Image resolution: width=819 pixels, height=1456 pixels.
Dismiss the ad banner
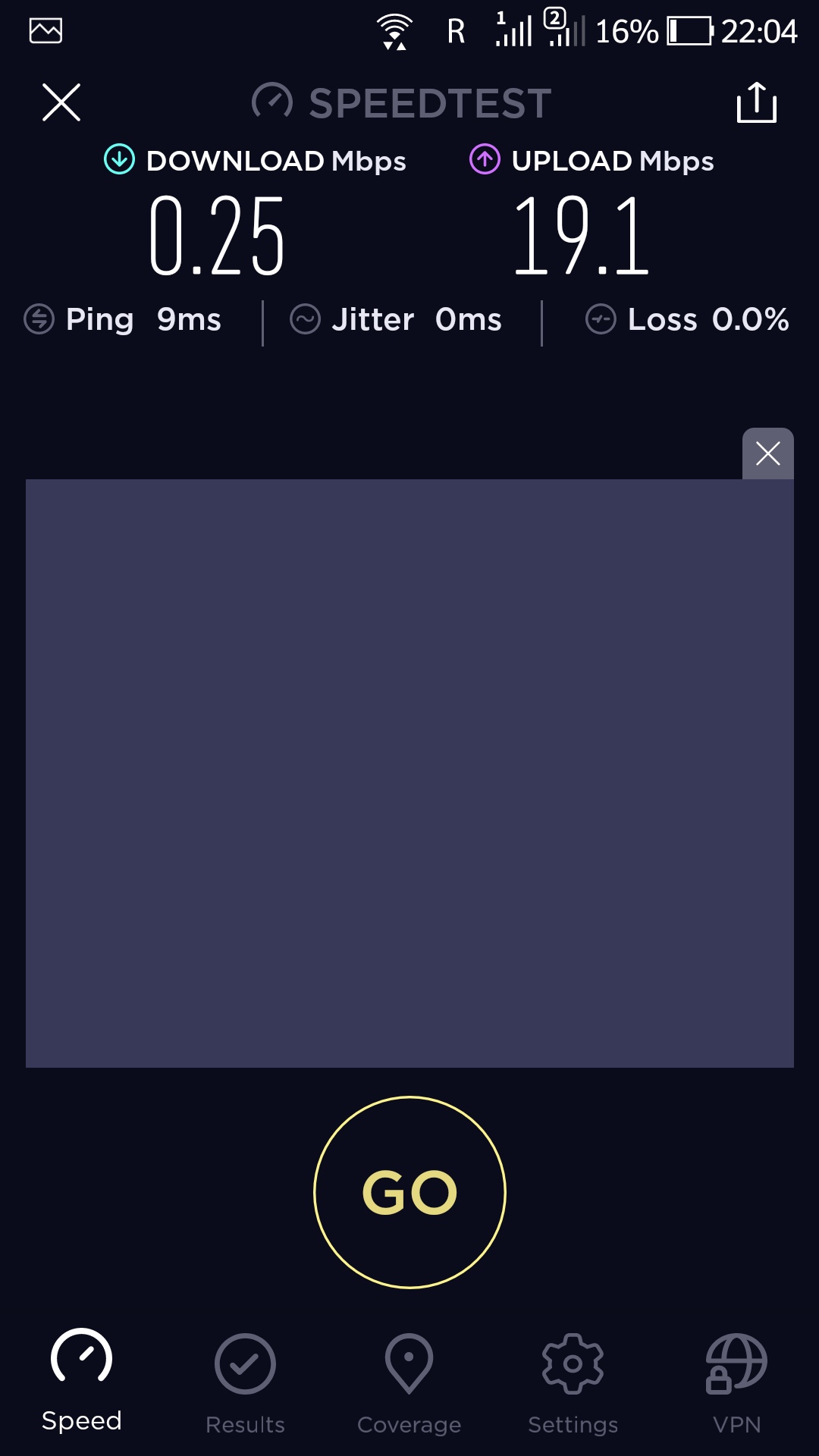click(767, 453)
